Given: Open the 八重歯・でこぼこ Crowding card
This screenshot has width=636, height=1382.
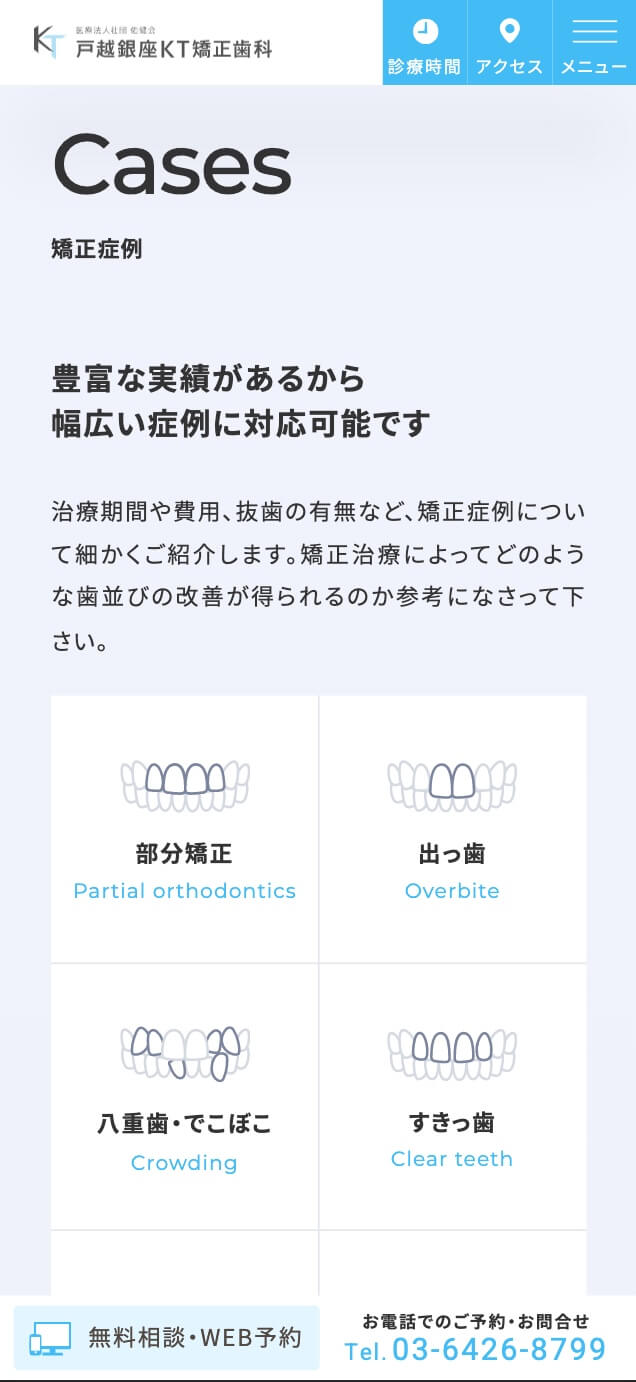Looking at the screenshot, I should [185, 1096].
